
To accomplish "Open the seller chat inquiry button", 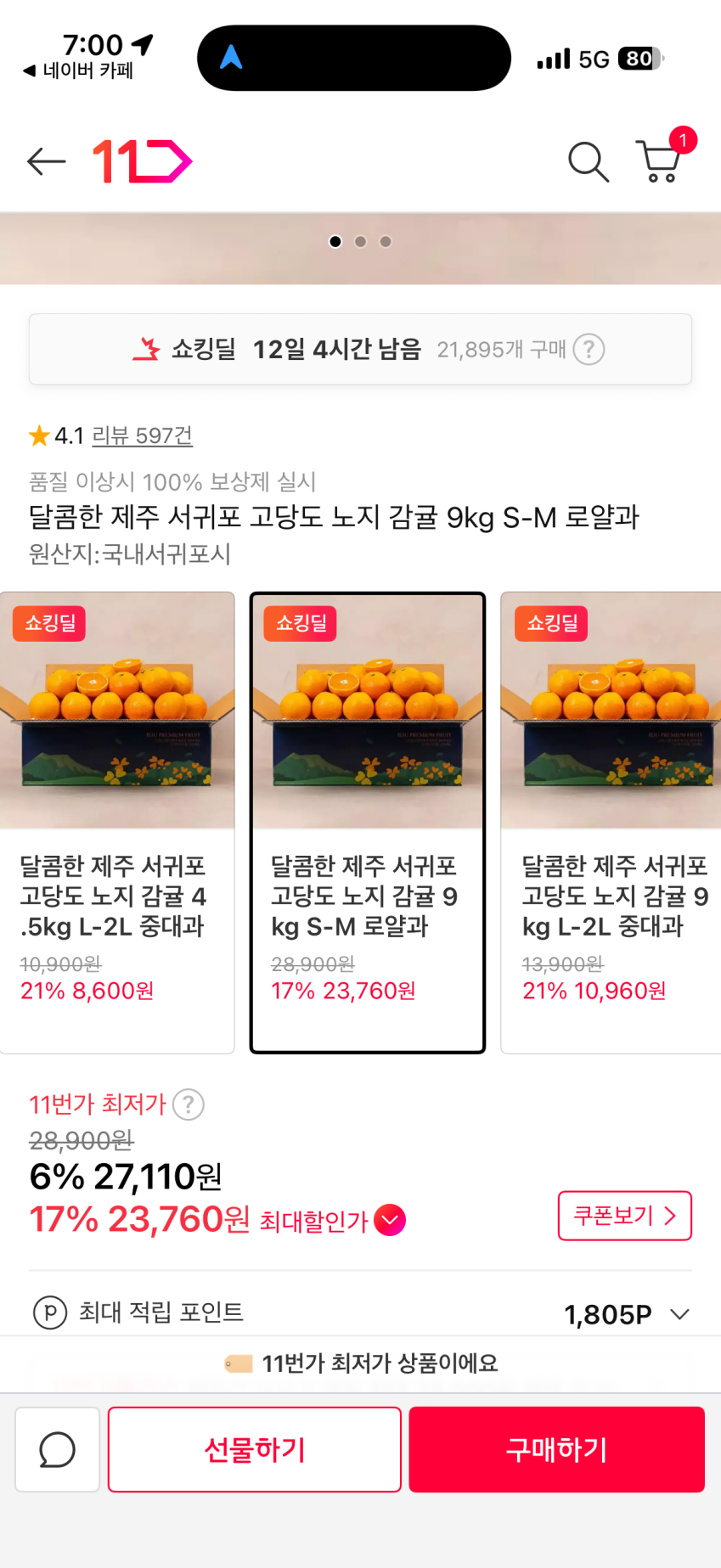I will pyautogui.click(x=58, y=1449).
